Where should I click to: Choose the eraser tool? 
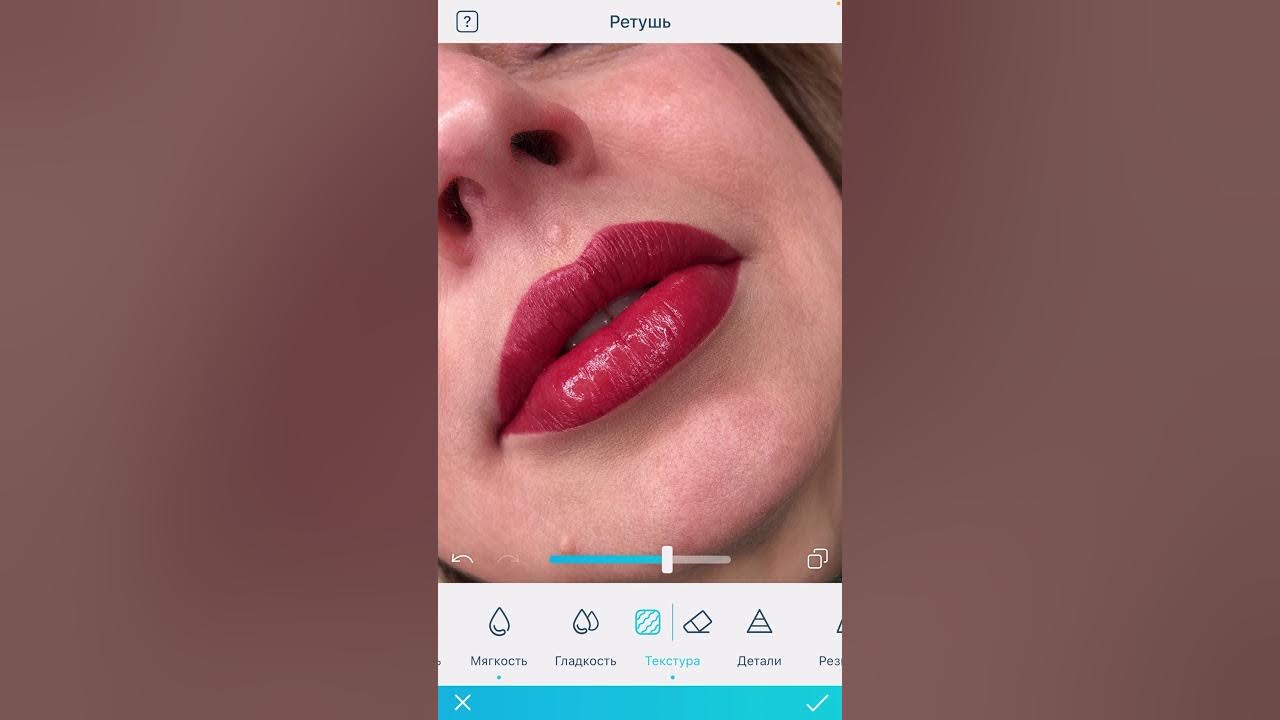pos(697,623)
